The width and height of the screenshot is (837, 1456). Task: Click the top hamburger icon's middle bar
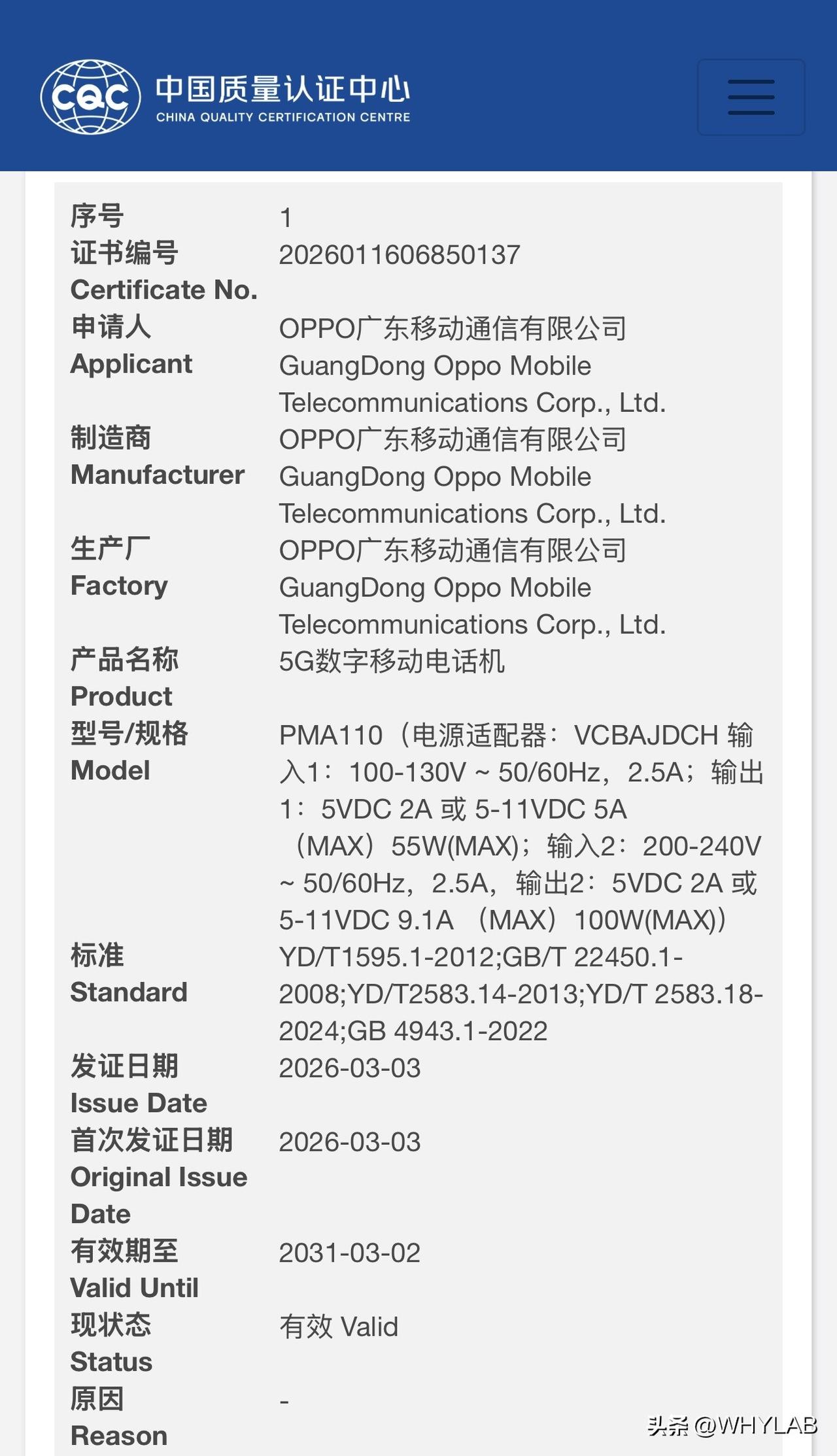click(749, 97)
